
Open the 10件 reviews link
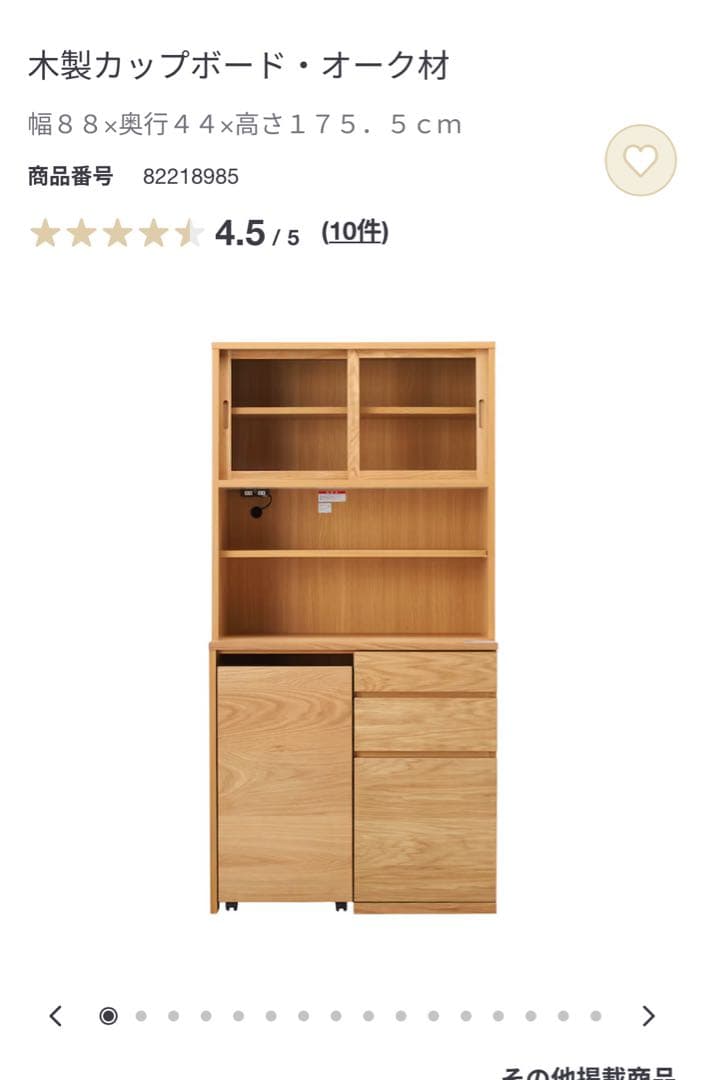(355, 232)
